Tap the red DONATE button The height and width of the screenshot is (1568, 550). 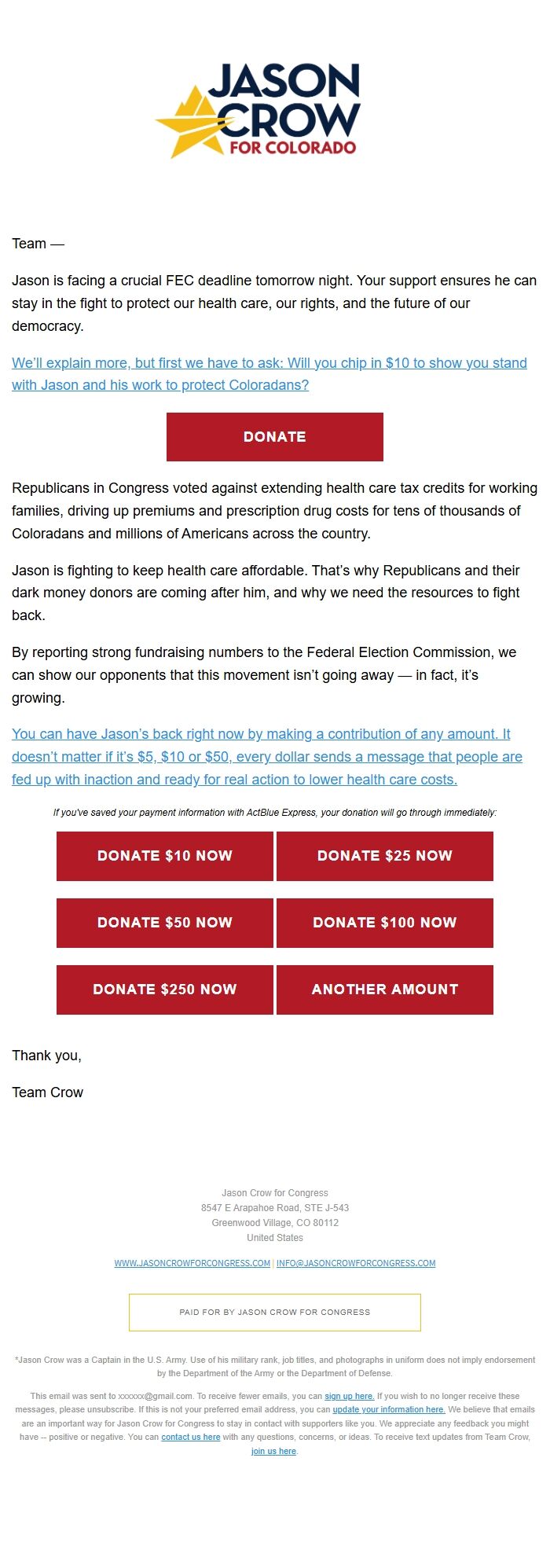click(x=274, y=437)
